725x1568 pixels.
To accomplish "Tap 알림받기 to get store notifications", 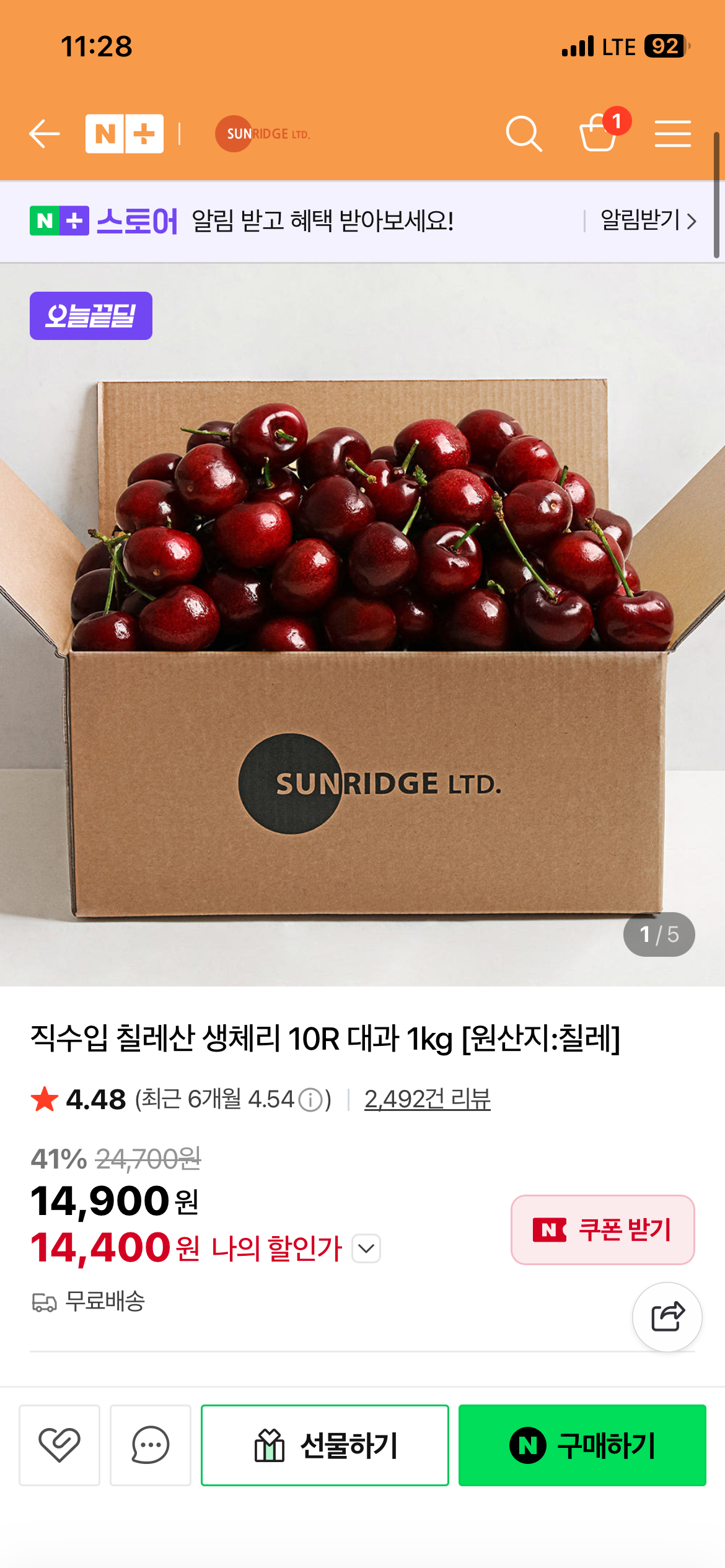I will [648, 220].
